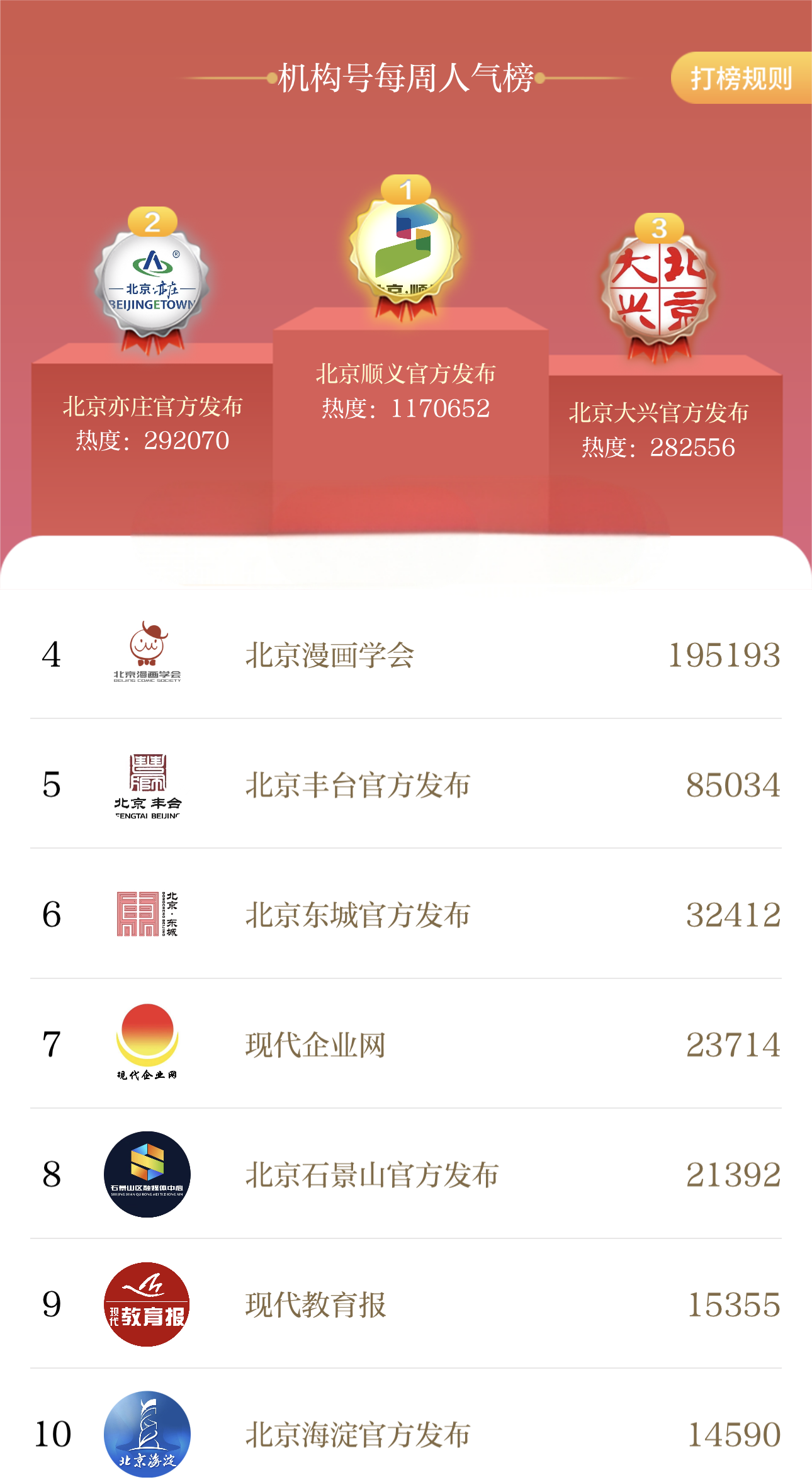
Task: Open third-place 北京大兴官方发布
Action: 658,413
